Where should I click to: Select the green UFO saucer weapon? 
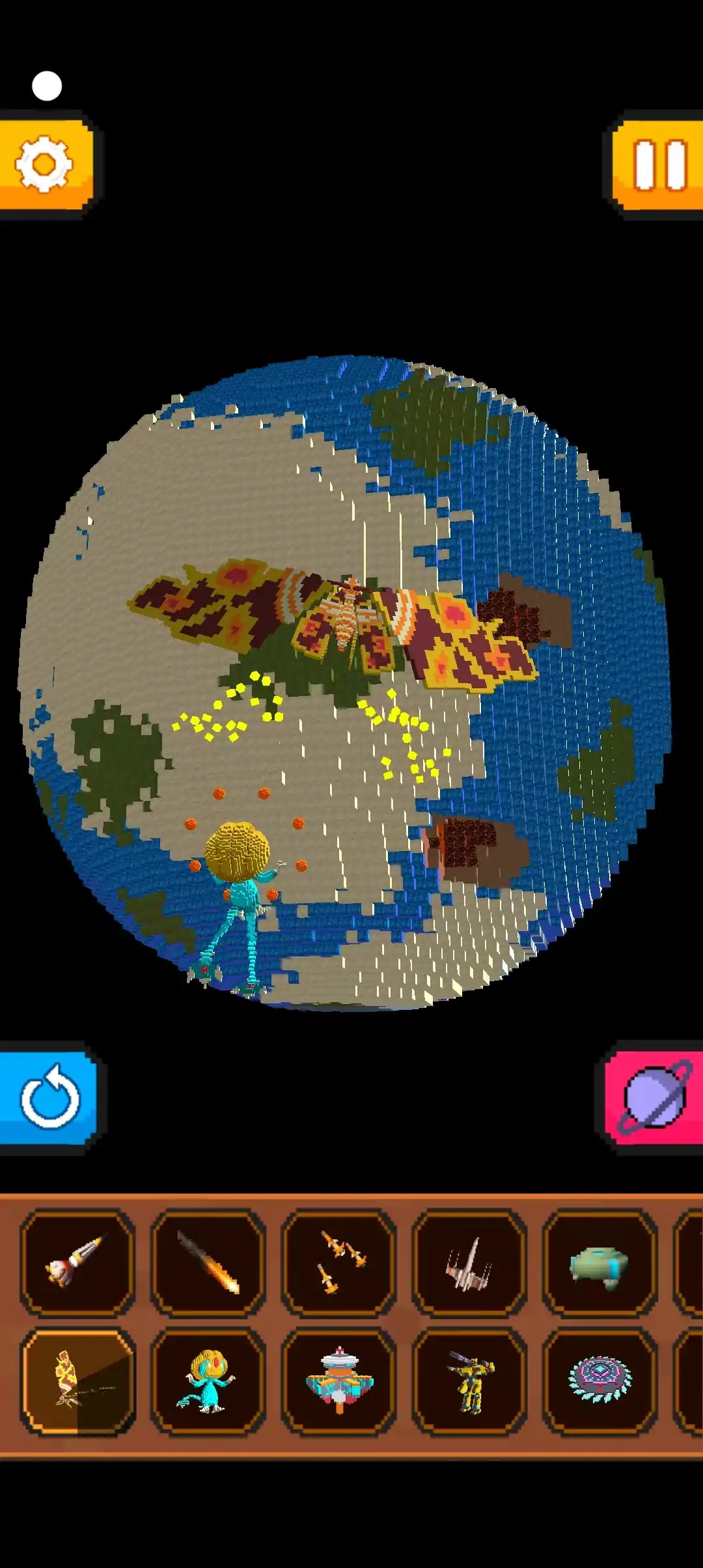click(x=599, y=1263)
